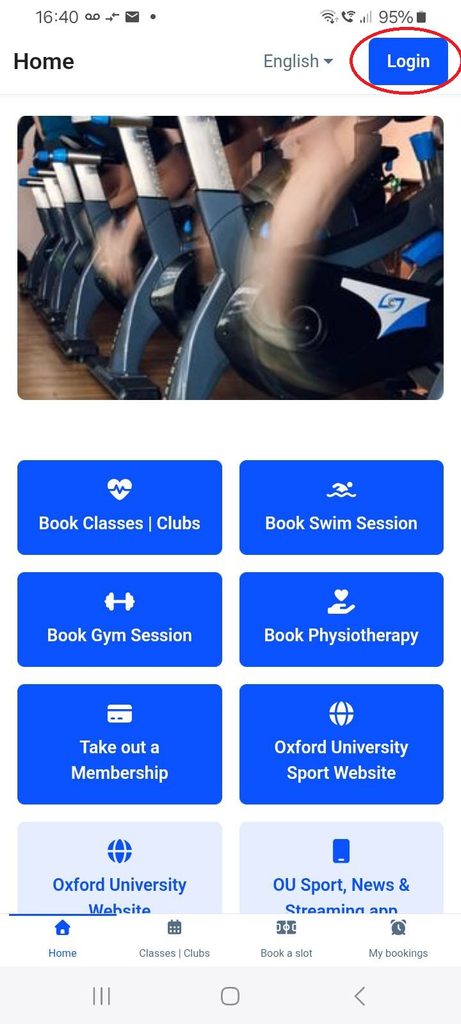The image size is (461, 1024).
Task: Switch to the Classes | Clubs tab
Action: pyautogui.click(x=174, y=939)
